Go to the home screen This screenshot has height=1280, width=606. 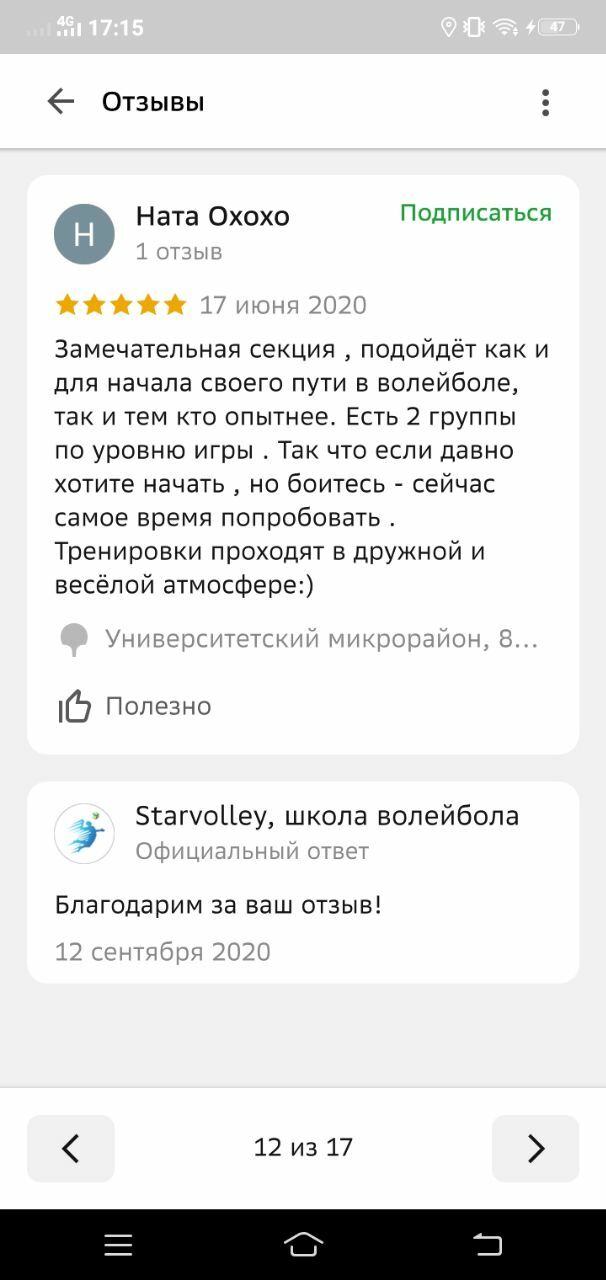tap(303, 1244)
